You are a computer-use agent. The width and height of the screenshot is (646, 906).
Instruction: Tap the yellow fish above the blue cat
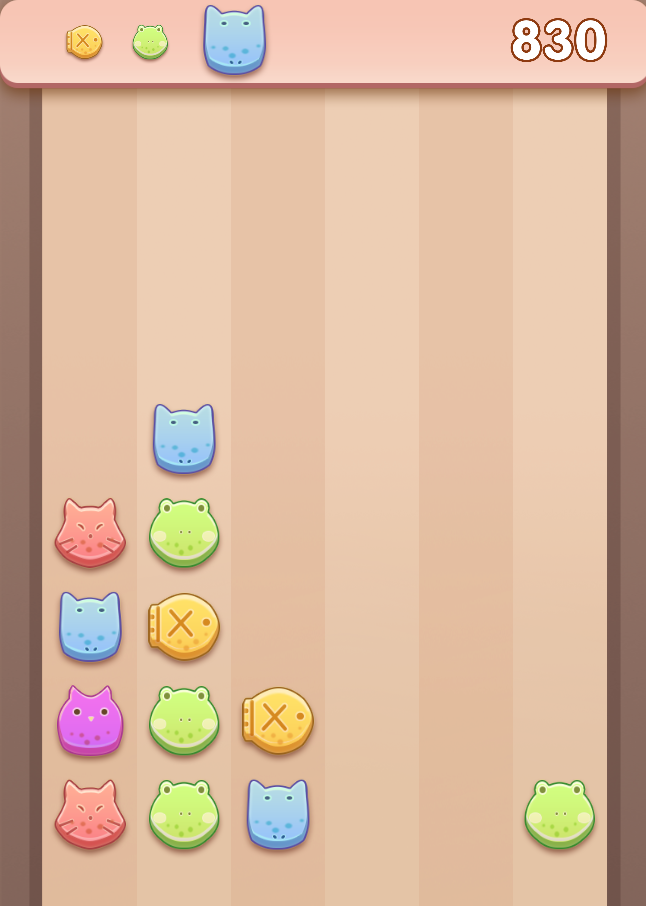(278, 720)
